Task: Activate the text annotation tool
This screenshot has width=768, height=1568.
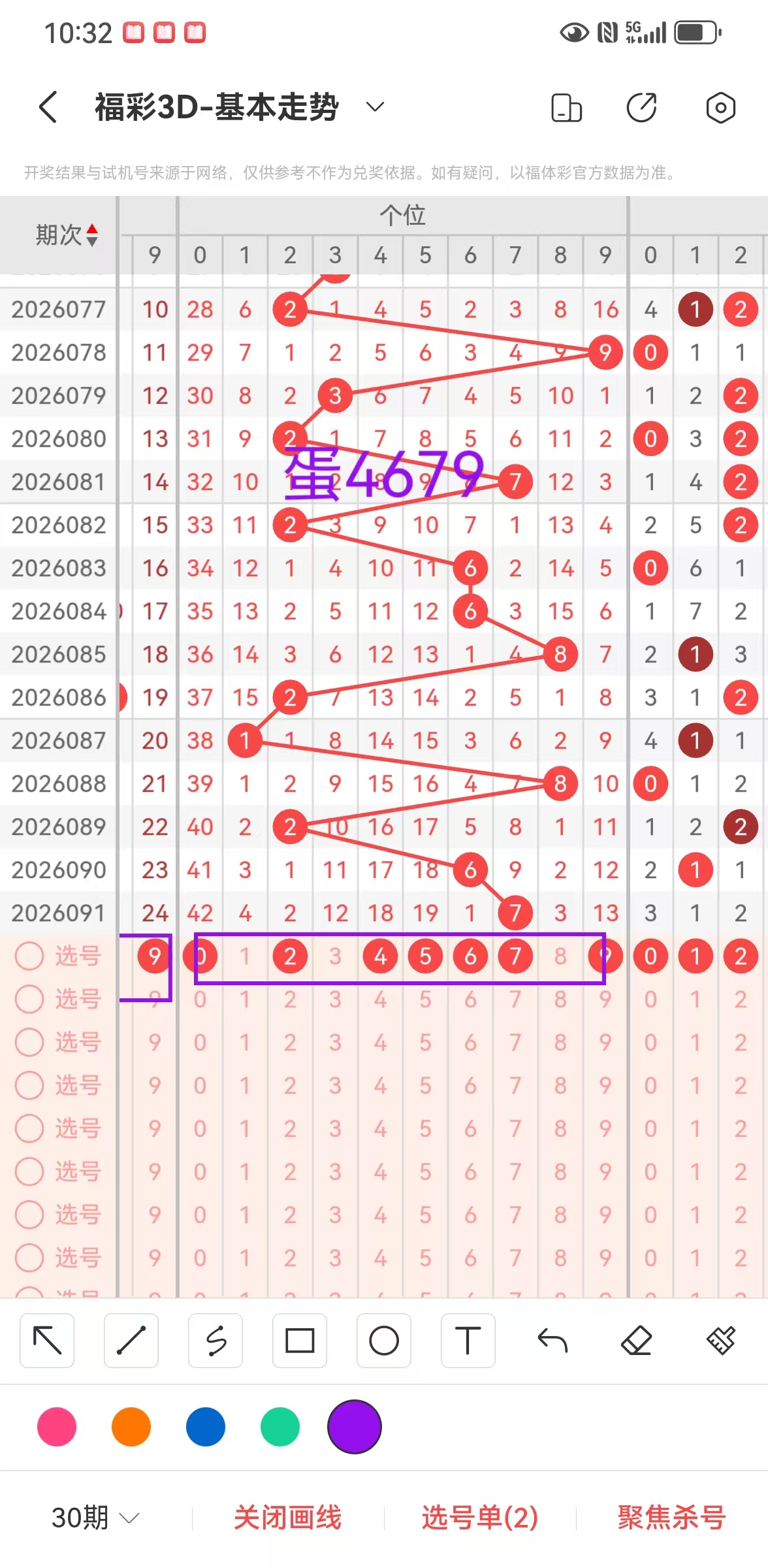Action: [x=468, y=1341]
